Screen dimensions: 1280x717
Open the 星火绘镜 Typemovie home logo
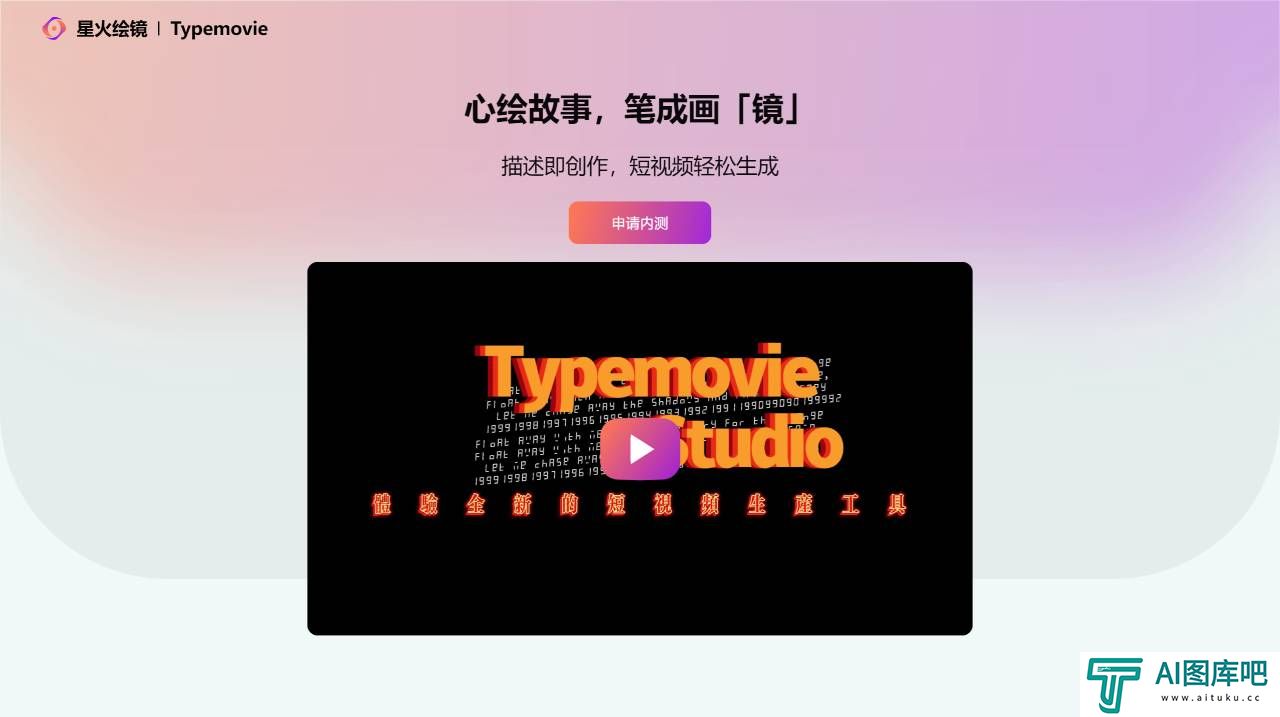[155, 29]
